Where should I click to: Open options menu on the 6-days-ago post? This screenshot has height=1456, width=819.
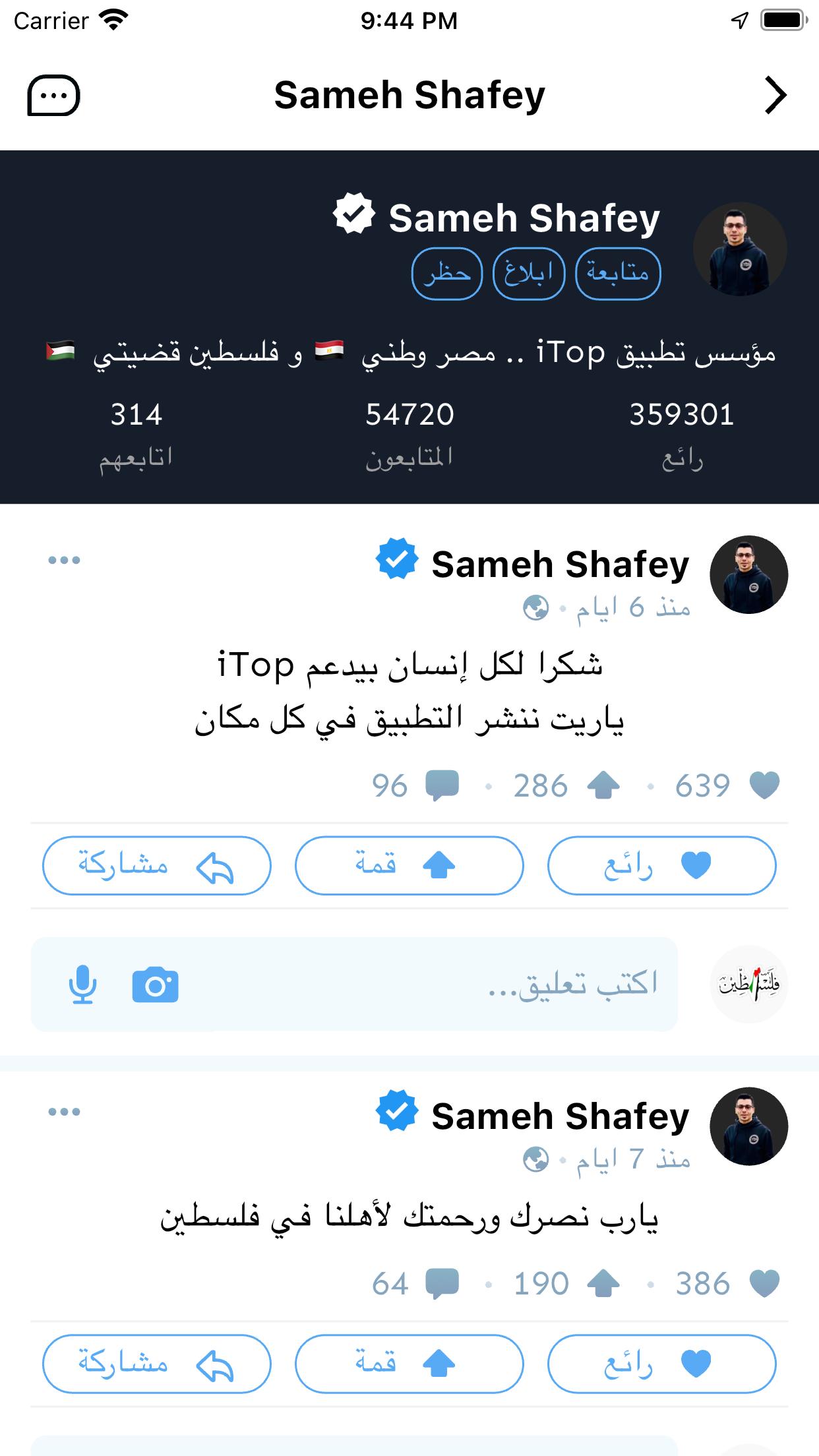[64, 561]
